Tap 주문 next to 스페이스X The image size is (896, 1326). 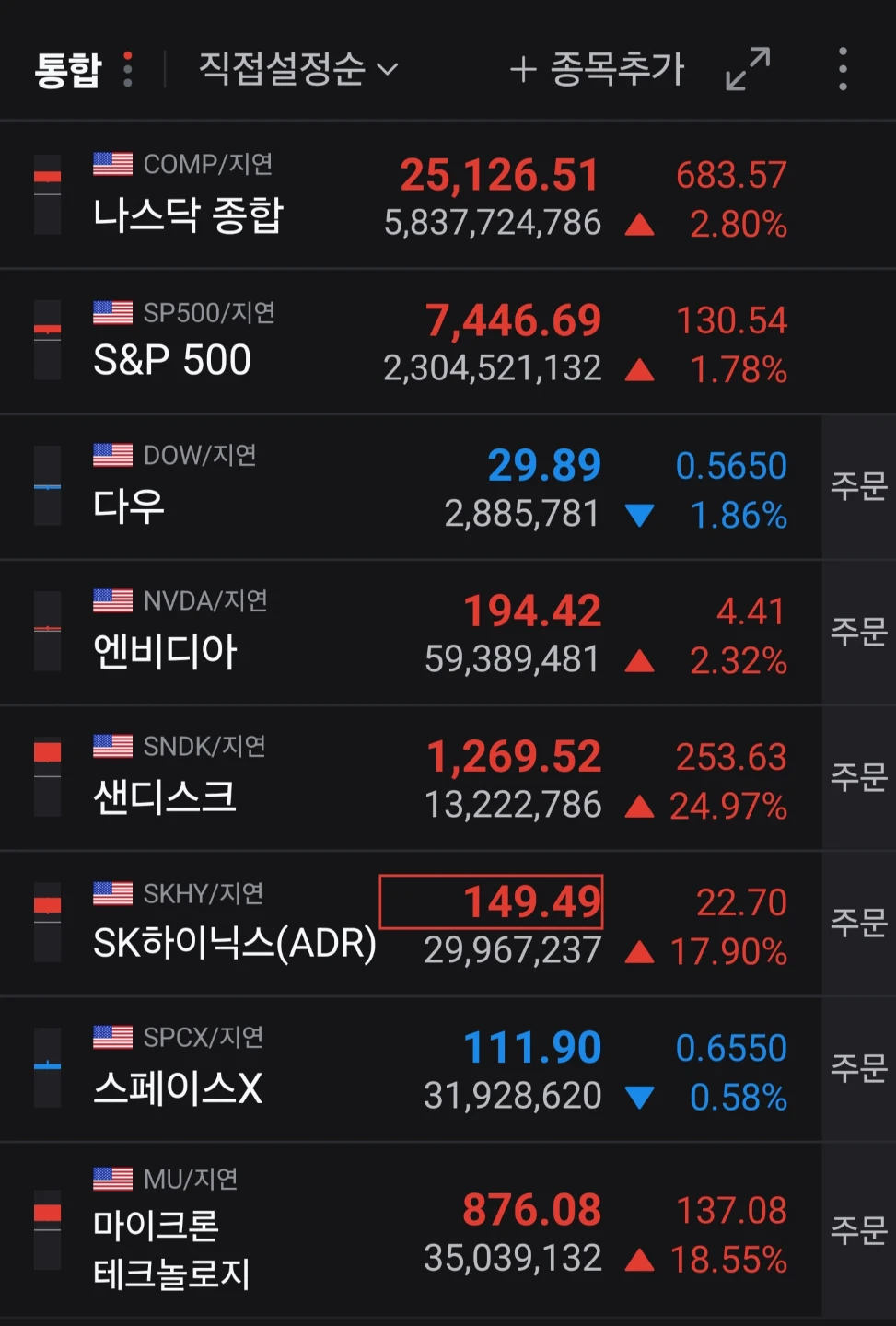[859, 1069]
